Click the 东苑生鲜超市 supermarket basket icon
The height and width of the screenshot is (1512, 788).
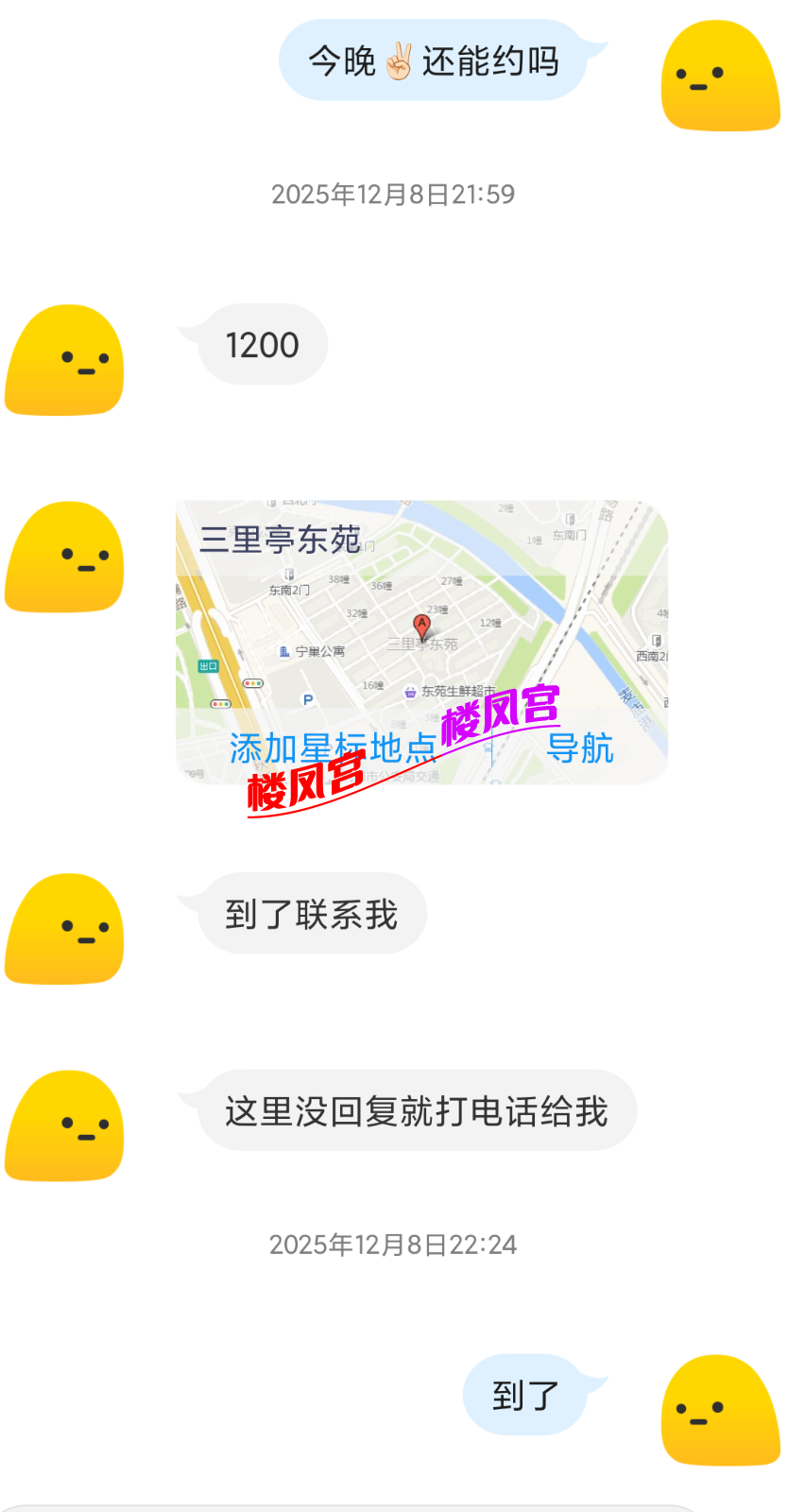click(x=409, y=690)
